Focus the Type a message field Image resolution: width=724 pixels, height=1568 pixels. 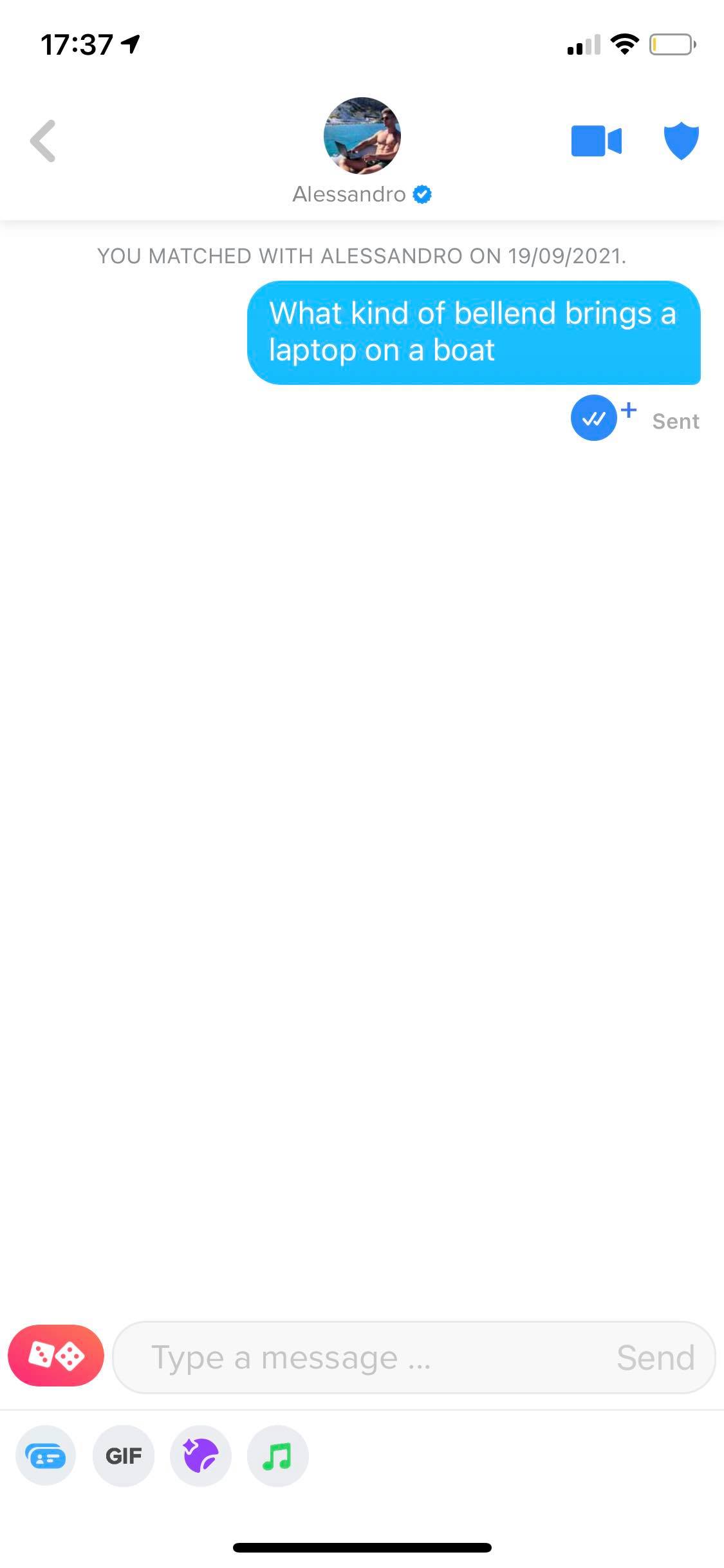tap(360, 1358)
